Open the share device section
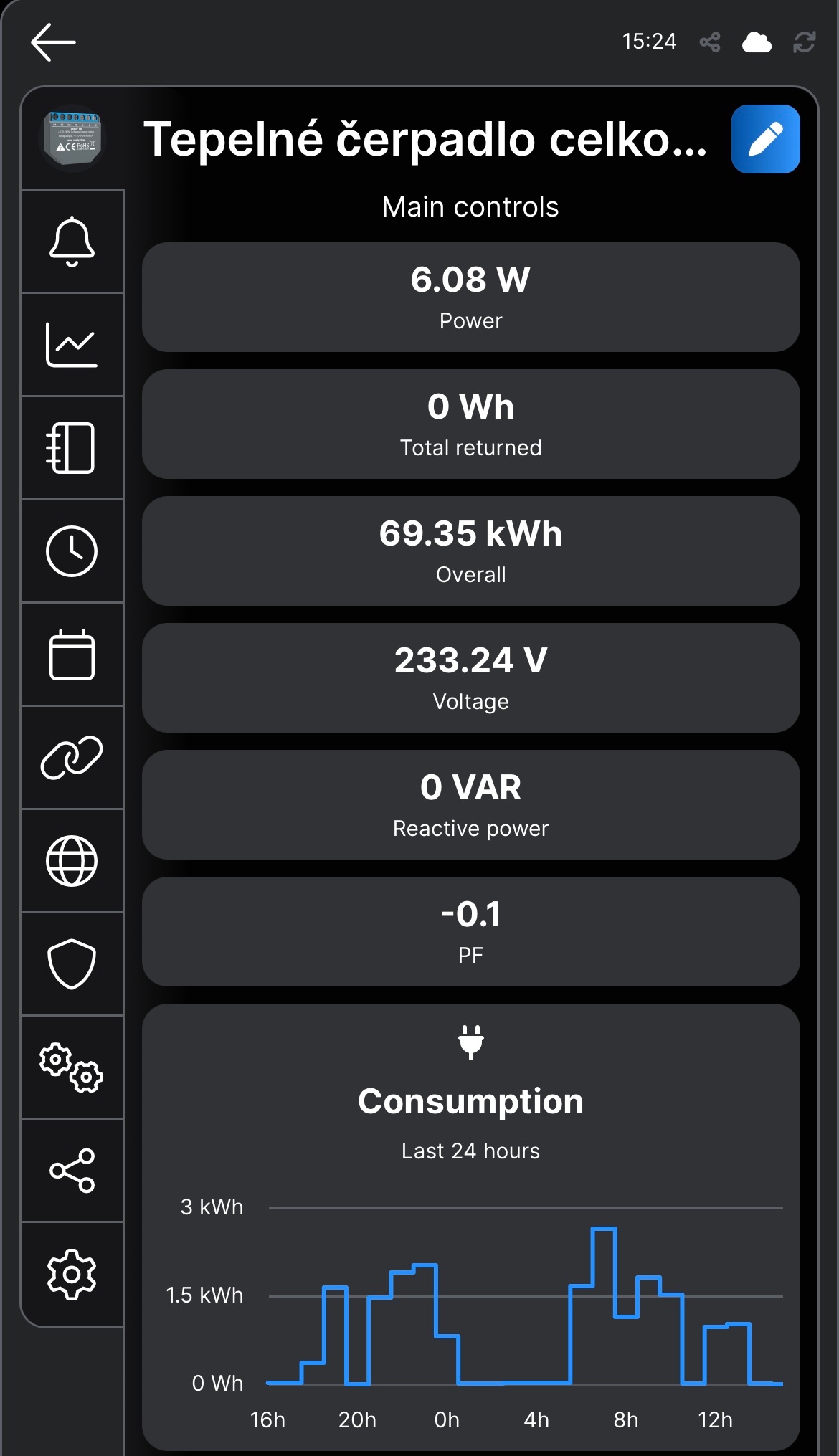This screenshot has height=1456, width=839. click(x=72, y=1171)
